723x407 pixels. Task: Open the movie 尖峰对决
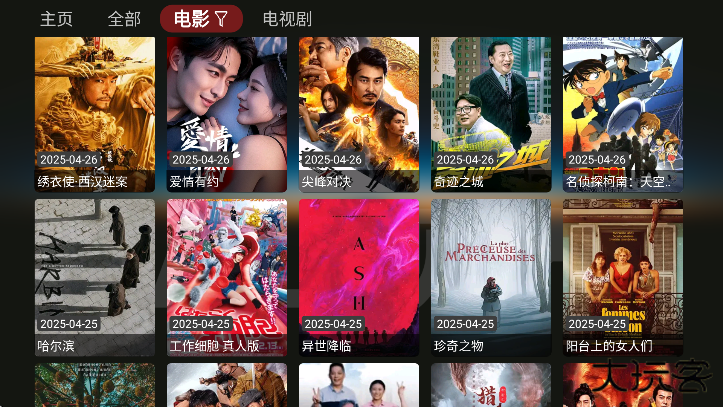click(x=359, y=113)
